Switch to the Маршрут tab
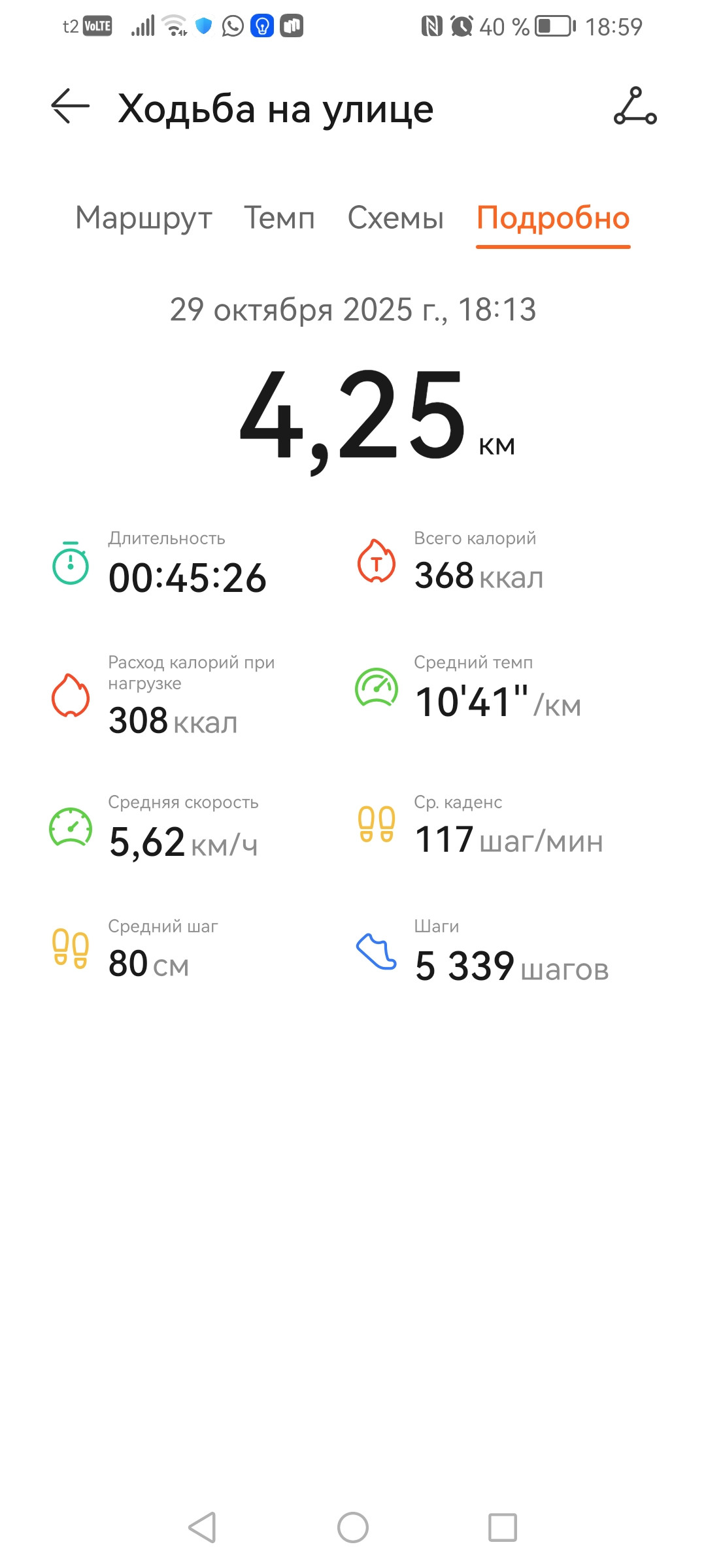Image resolution: width=706 pixels, height=1568 pixels. 144,218
